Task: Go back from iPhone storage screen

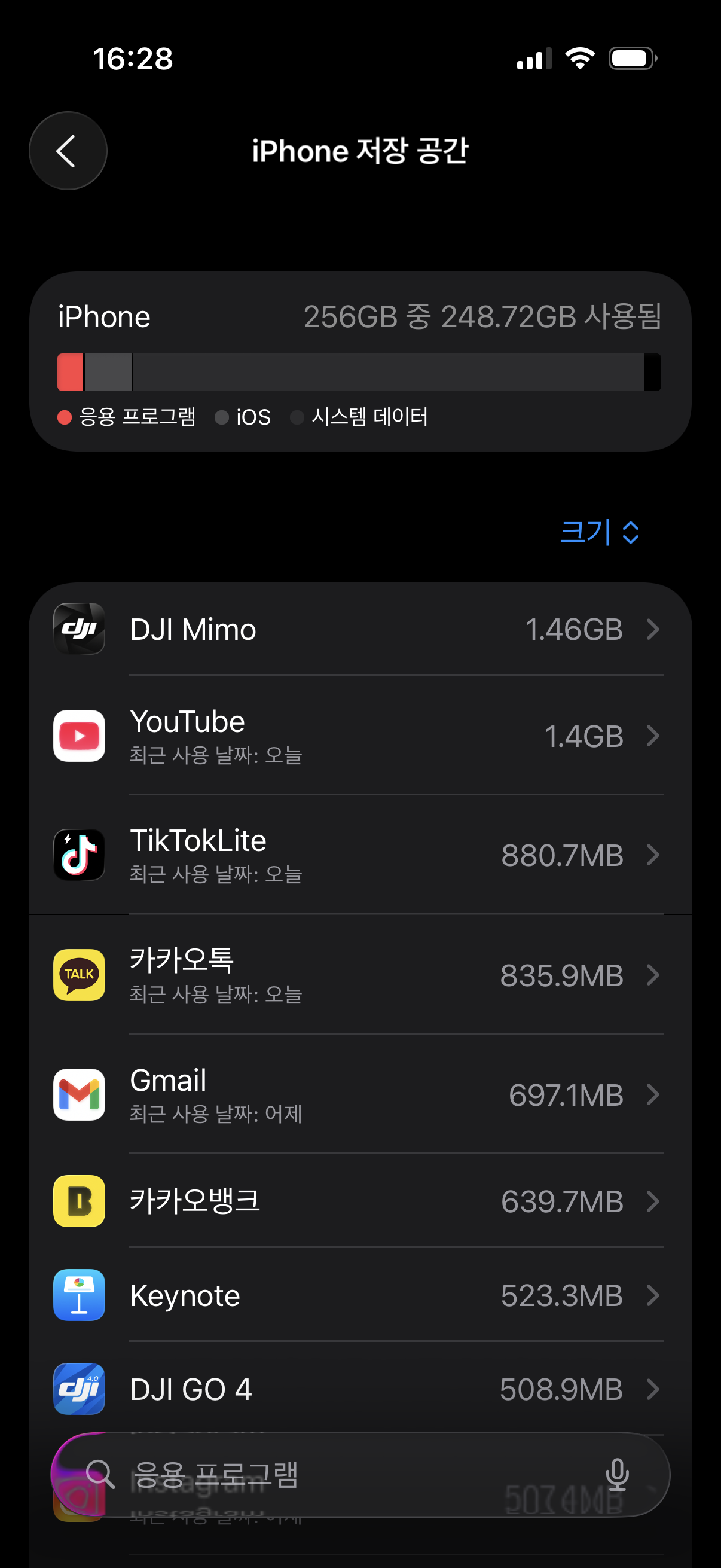Action: [x=68, y=151]
